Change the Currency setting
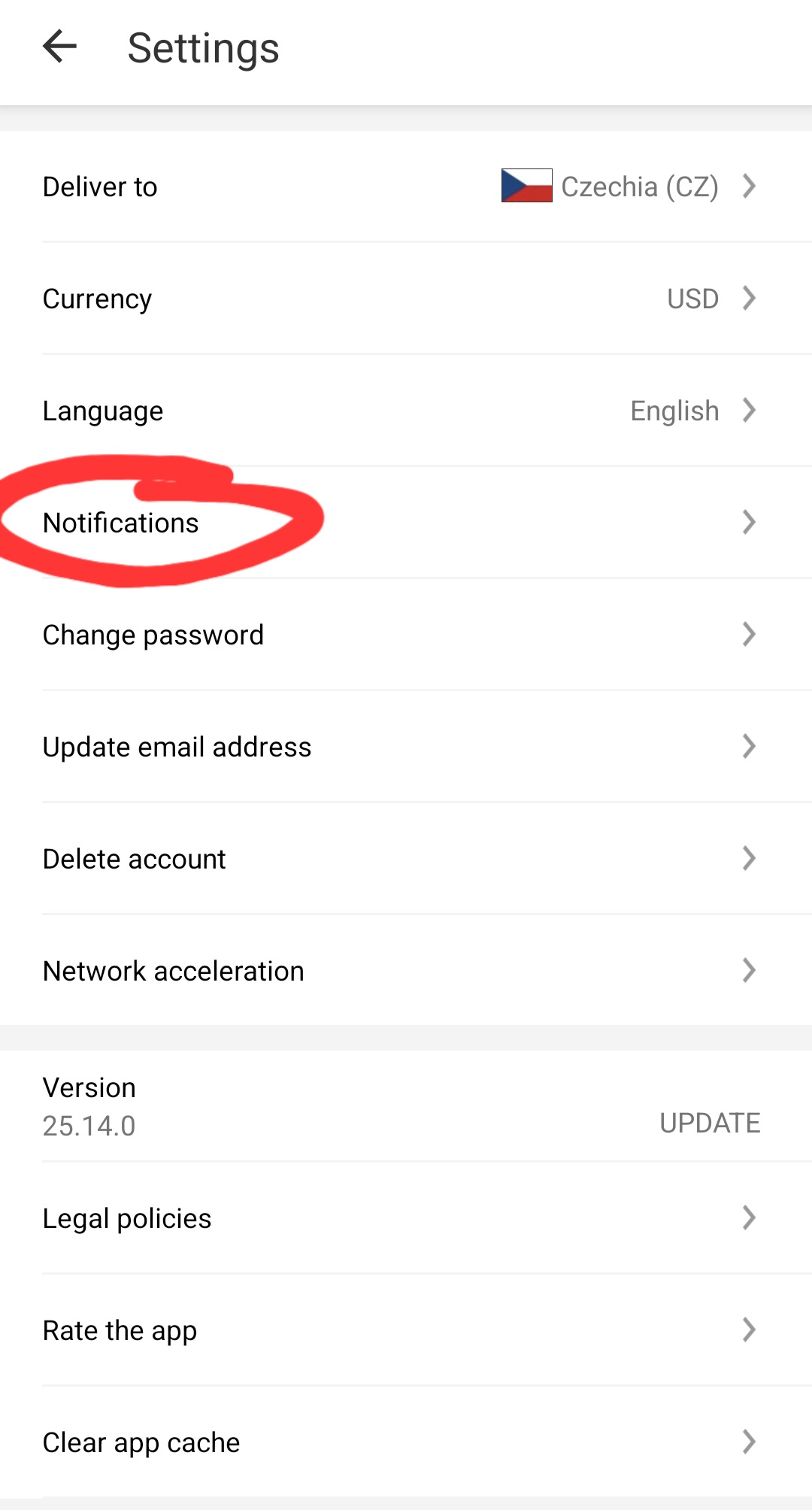This screenshot has height=1510, width=812. coord(406,299)
